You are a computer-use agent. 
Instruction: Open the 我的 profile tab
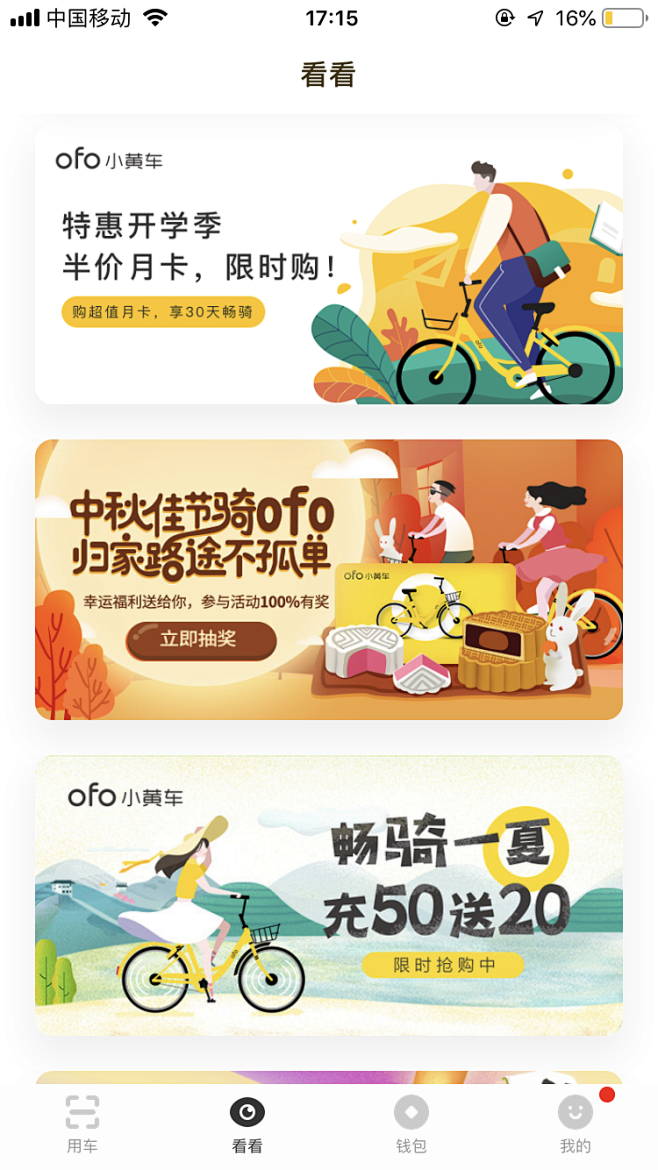(x=575, y=1124)
